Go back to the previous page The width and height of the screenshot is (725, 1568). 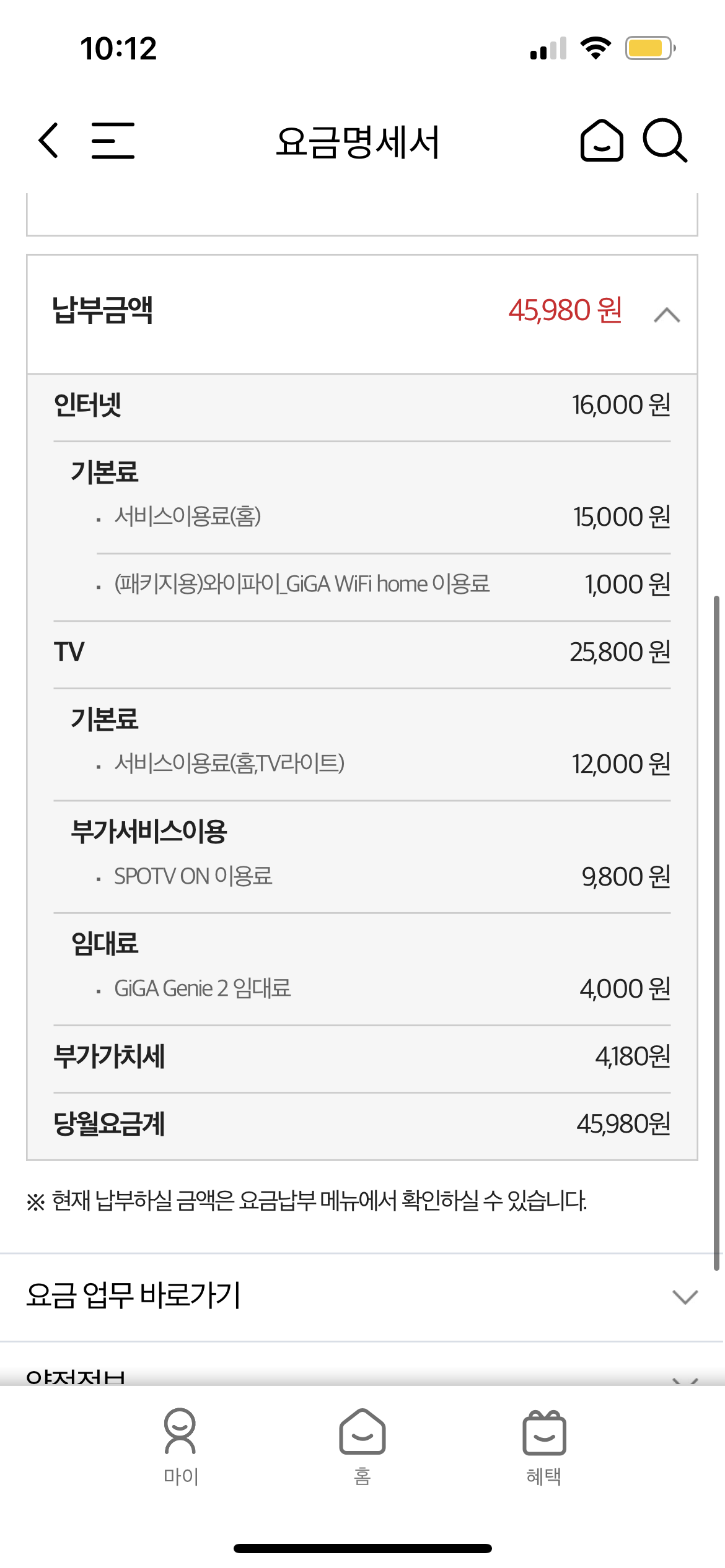48,141
